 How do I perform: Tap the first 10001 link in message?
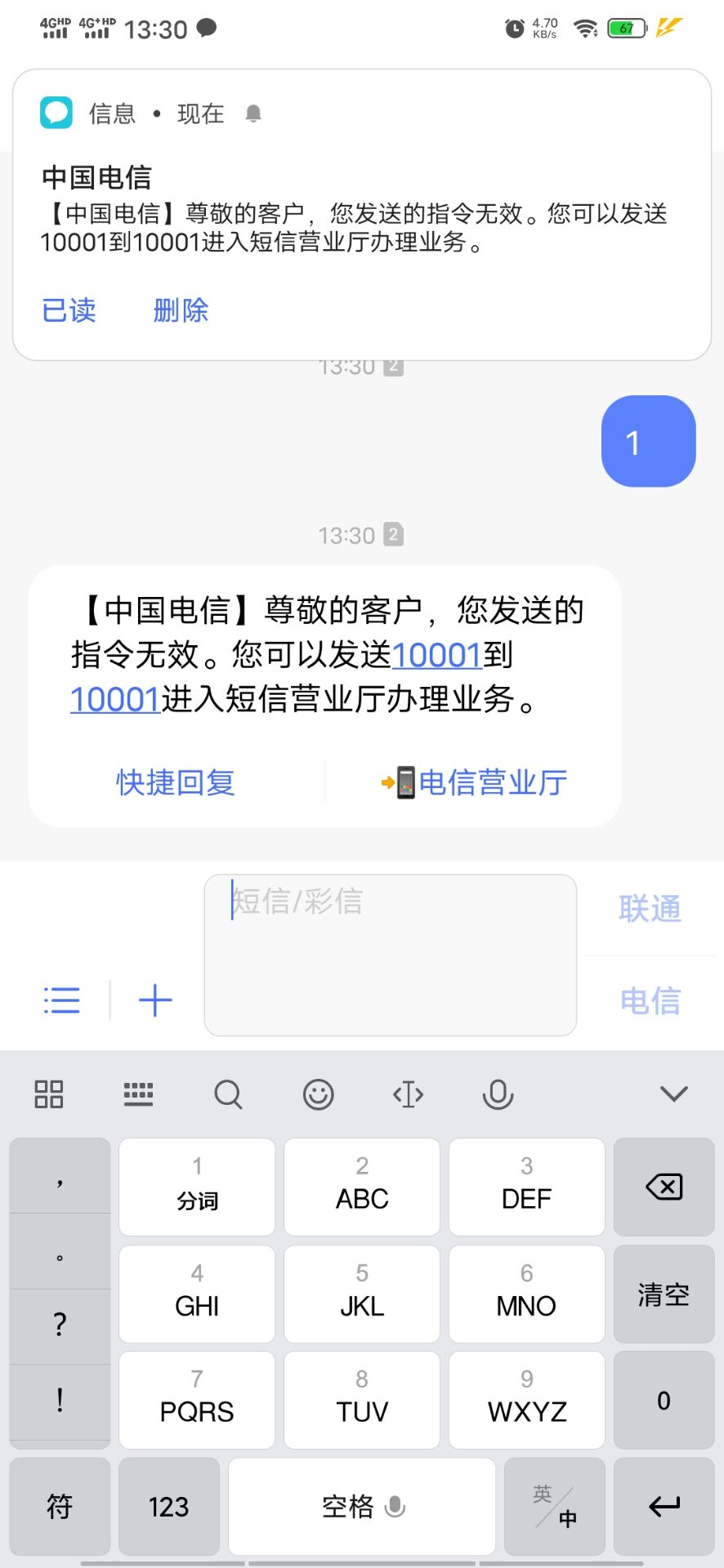click(436, 655)
